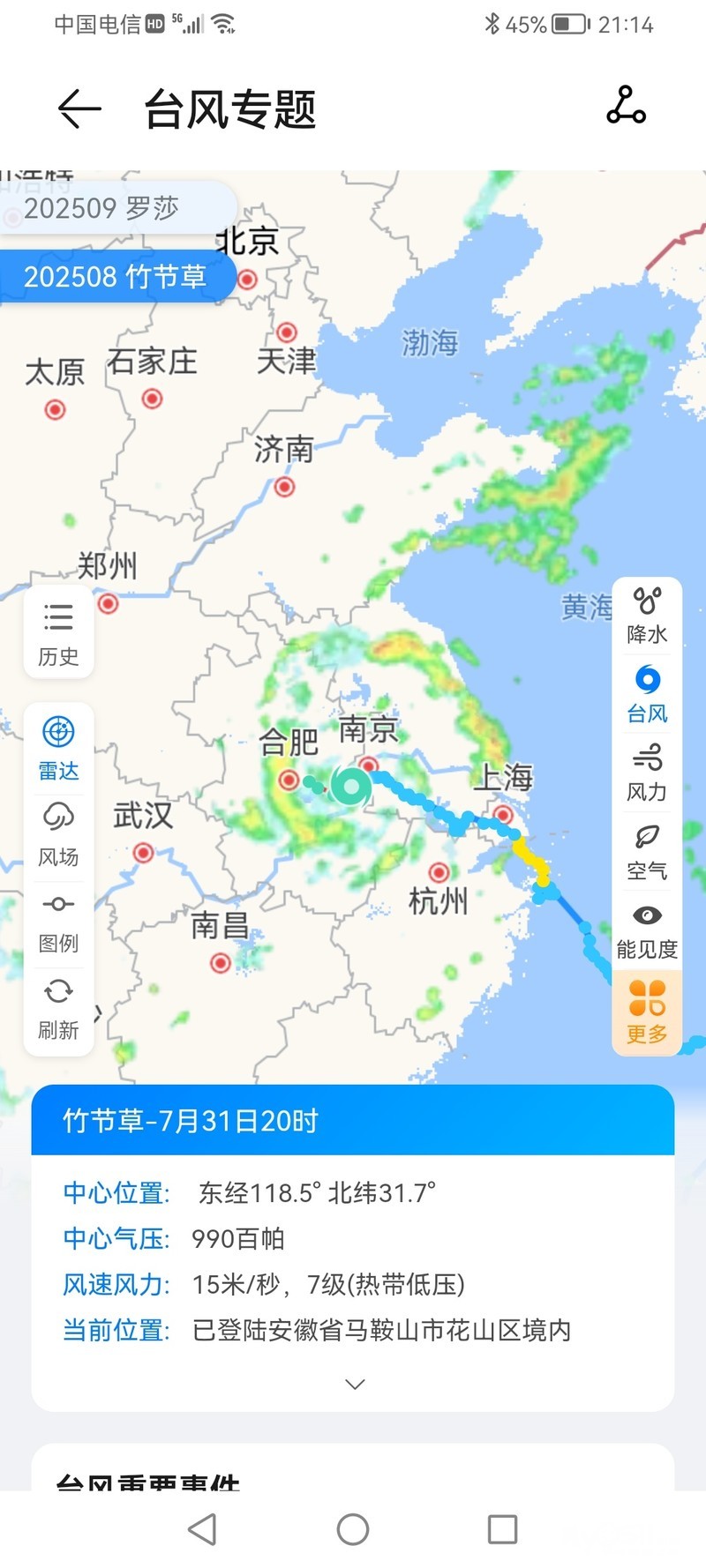Viewport: 706px width, 1568px height.
Task: Select typhoon 202508 竹节草
Action: pyautogui.click(x=115, y=277)
